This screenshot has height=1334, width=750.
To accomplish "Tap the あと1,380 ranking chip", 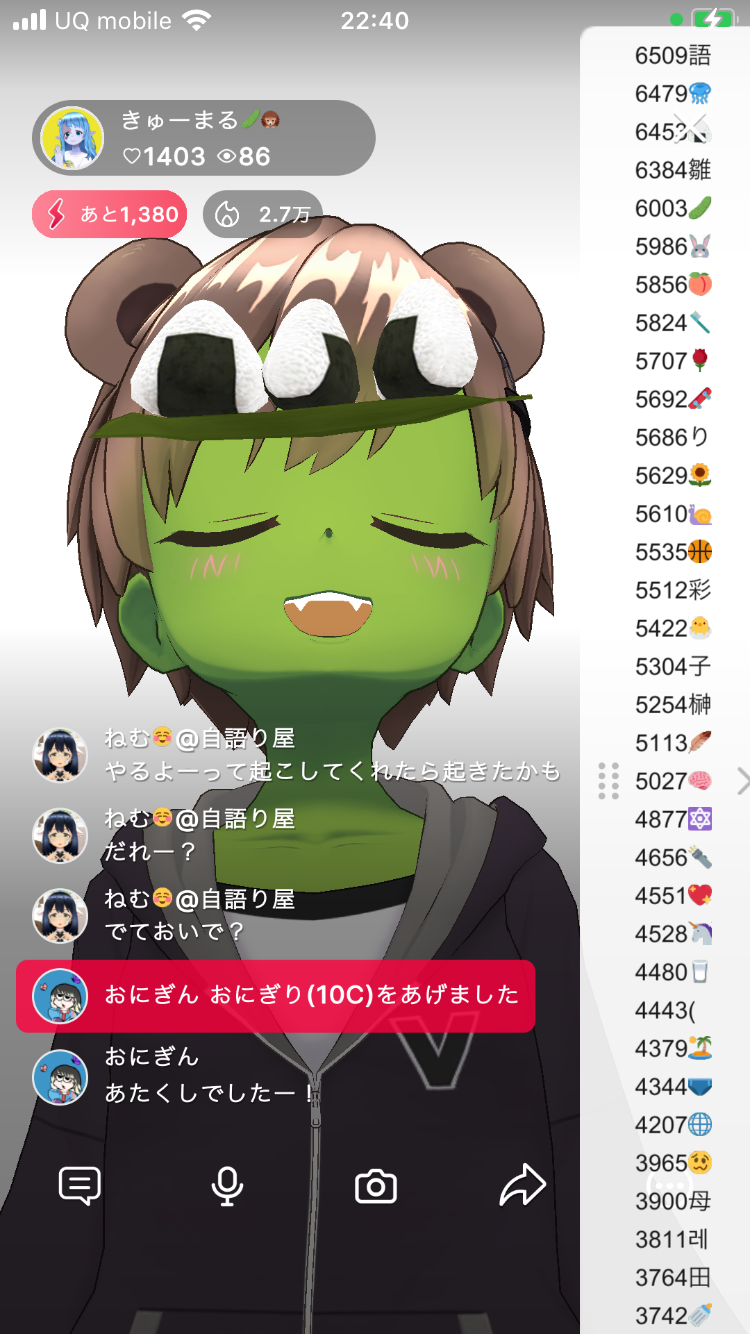I will 110,214.
